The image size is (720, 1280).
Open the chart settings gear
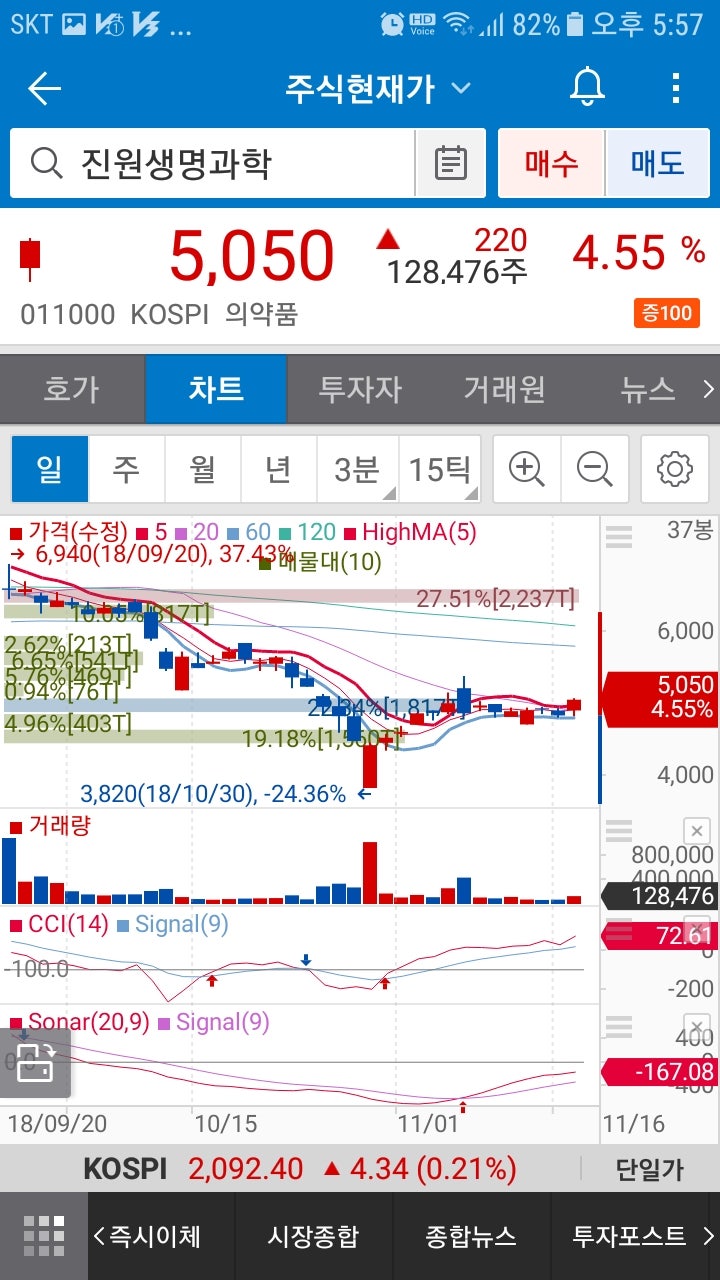673,468
